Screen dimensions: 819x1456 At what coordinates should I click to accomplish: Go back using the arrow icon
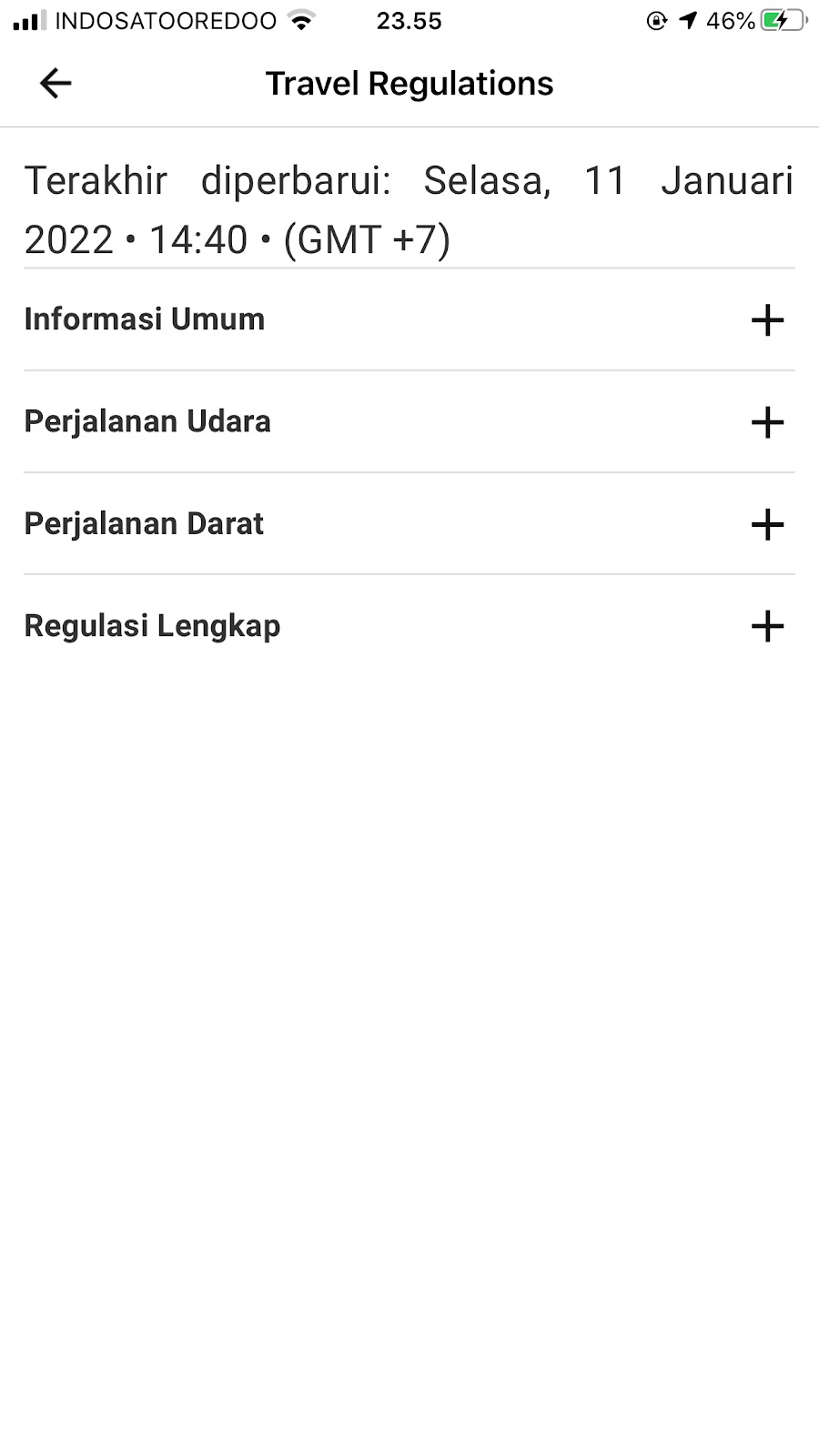[56, 84]
